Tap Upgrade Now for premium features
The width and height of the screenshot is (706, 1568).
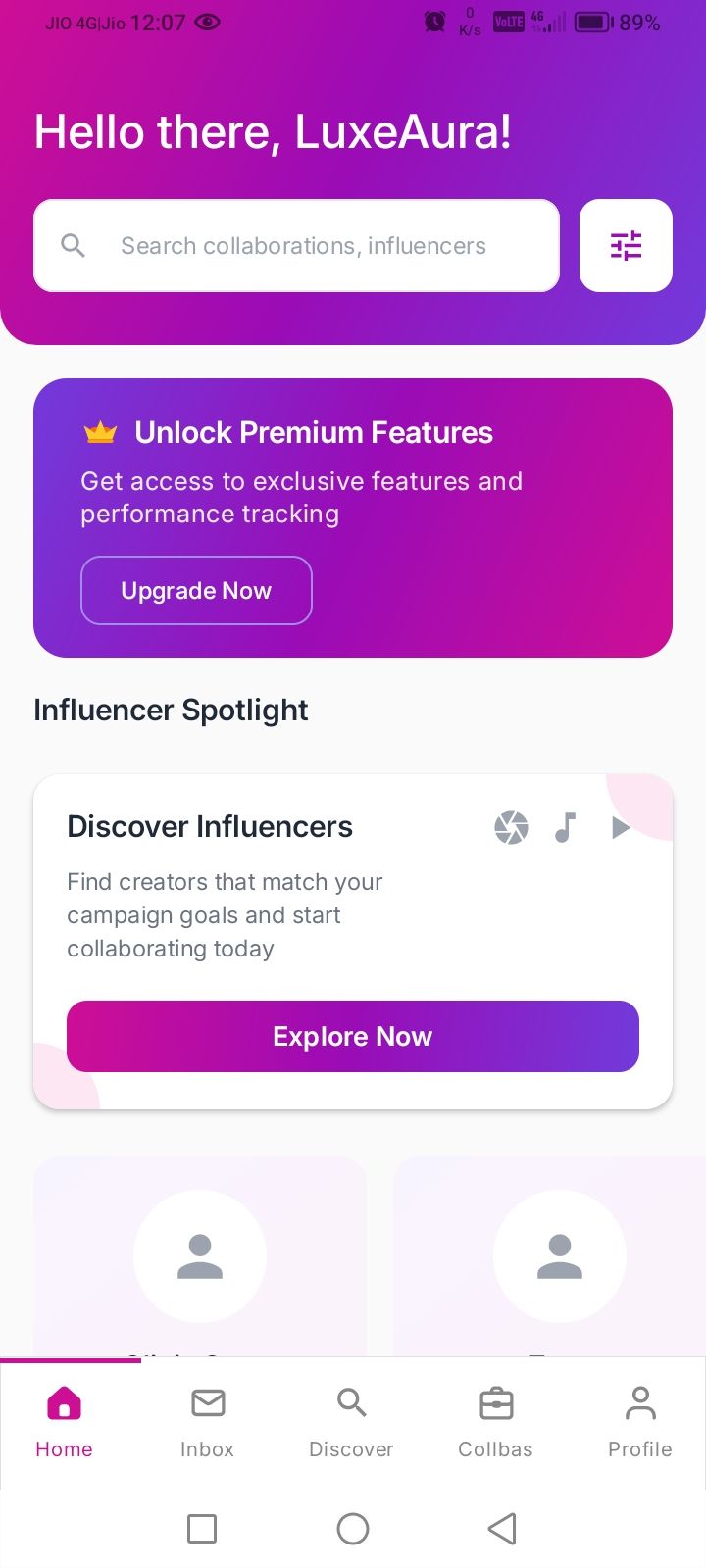[x=196, y=590]
